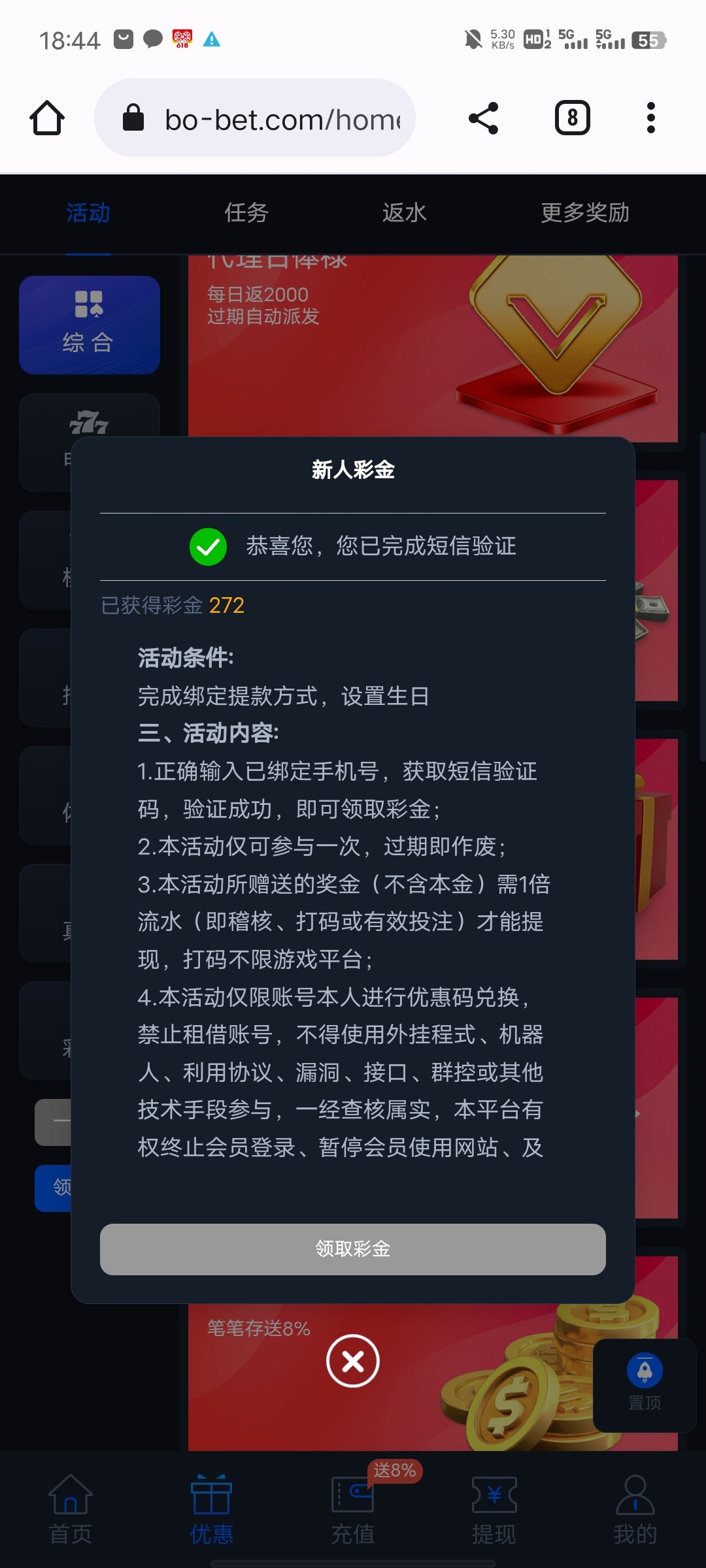706x1568 pixels.
Task: Switch to the 任务 tab
Action: pos(246,212)
